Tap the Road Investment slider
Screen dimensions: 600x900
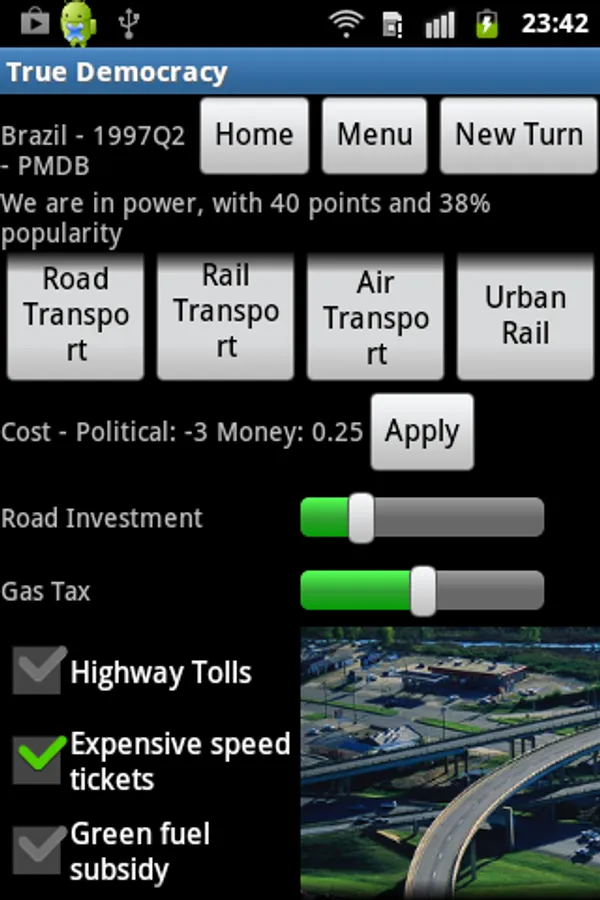(422, 518)
